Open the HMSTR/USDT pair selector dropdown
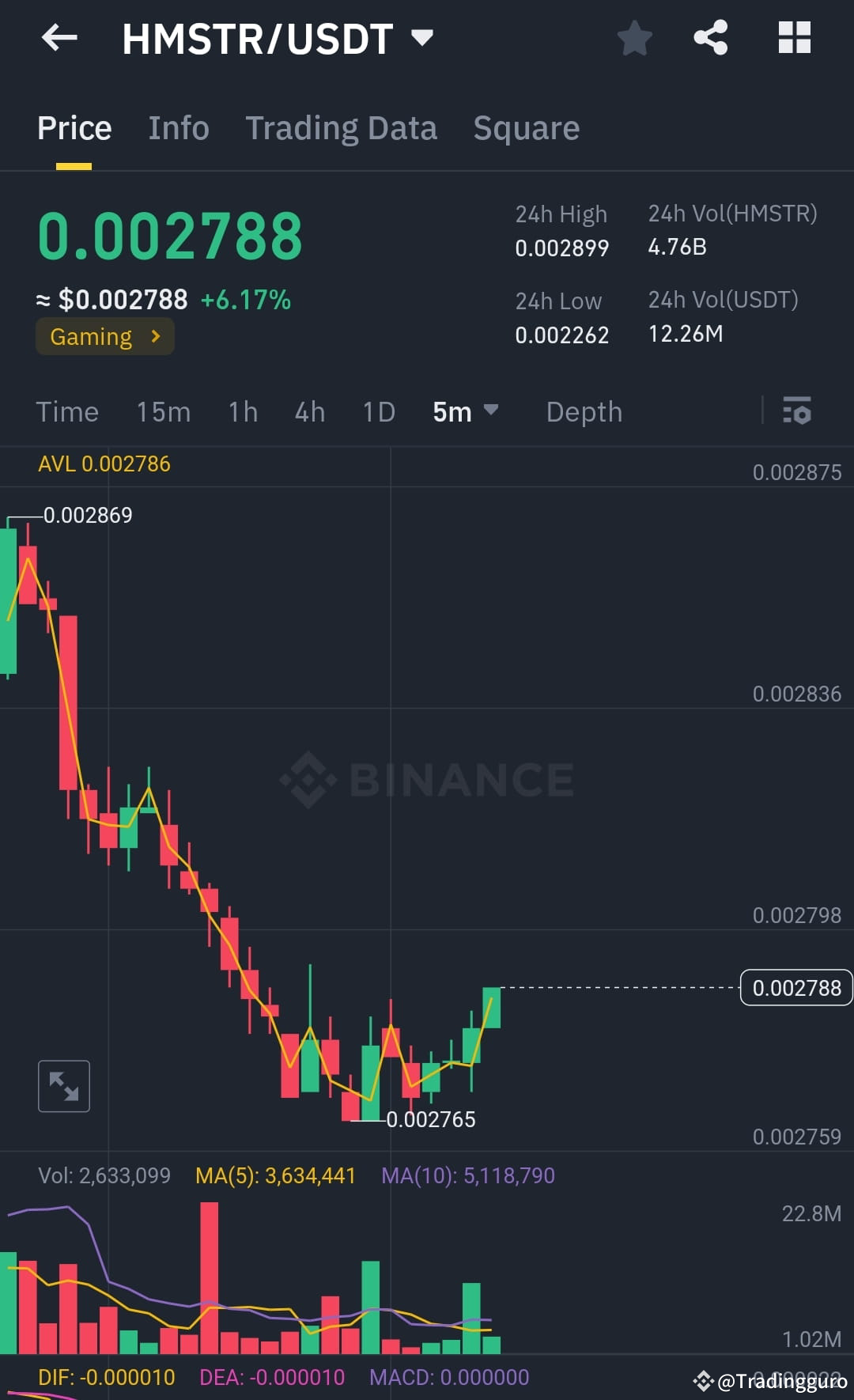Viewport: 854px width, 1400px height. coord(423,36)
